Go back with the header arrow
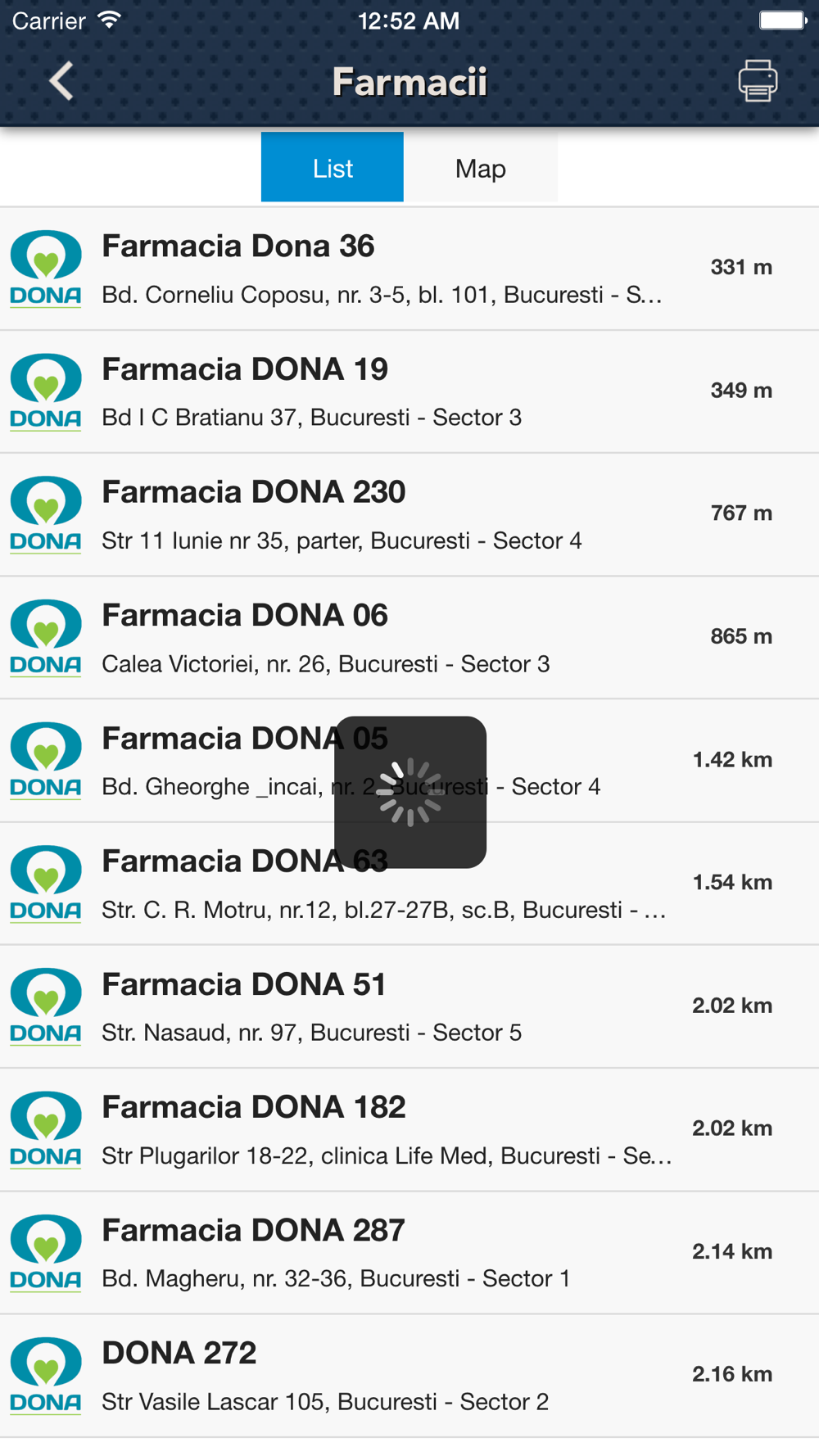This screenshot has height=1456, width=819. (61, 81)
